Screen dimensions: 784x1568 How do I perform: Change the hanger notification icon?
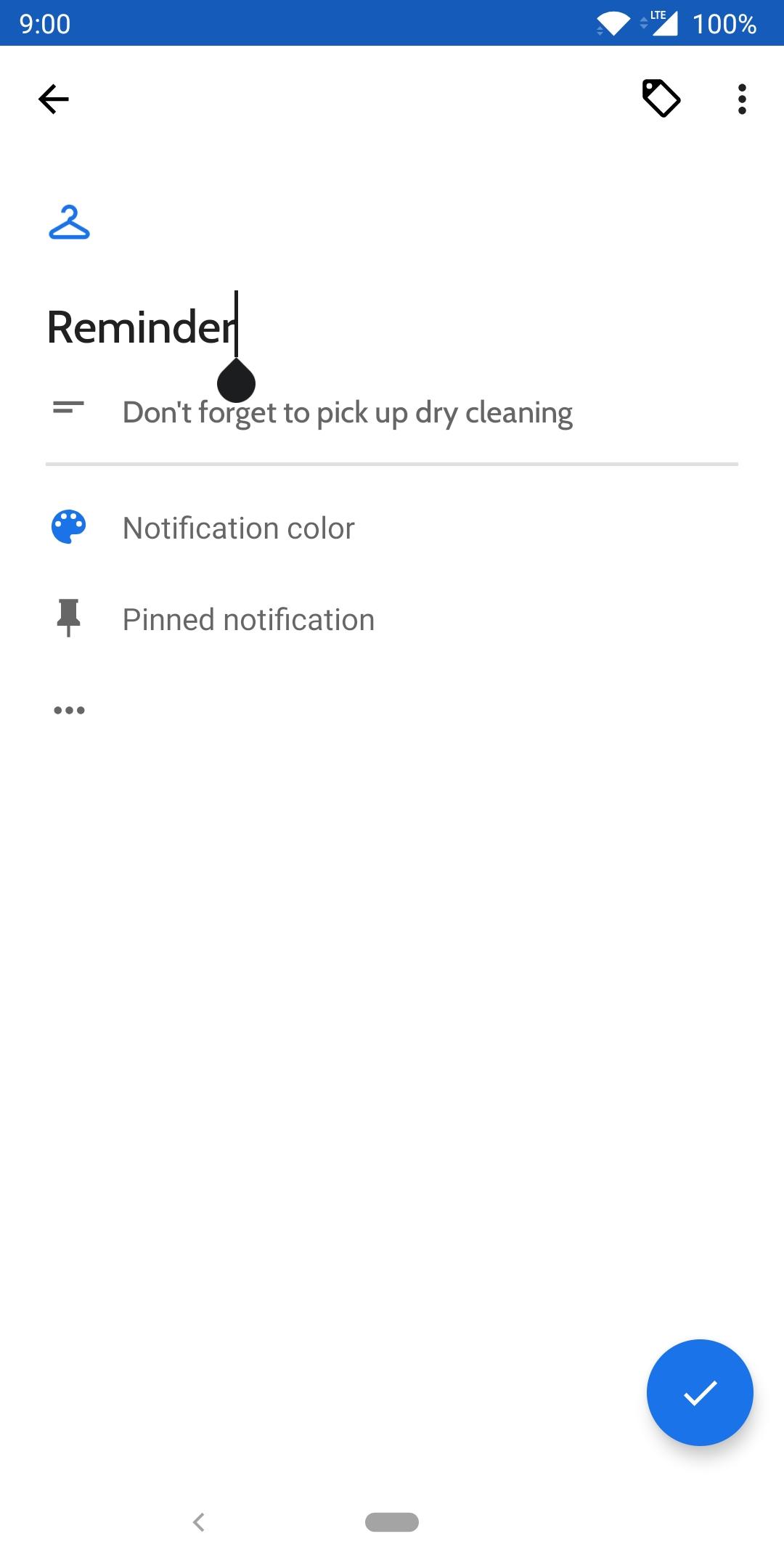point(69,222)
